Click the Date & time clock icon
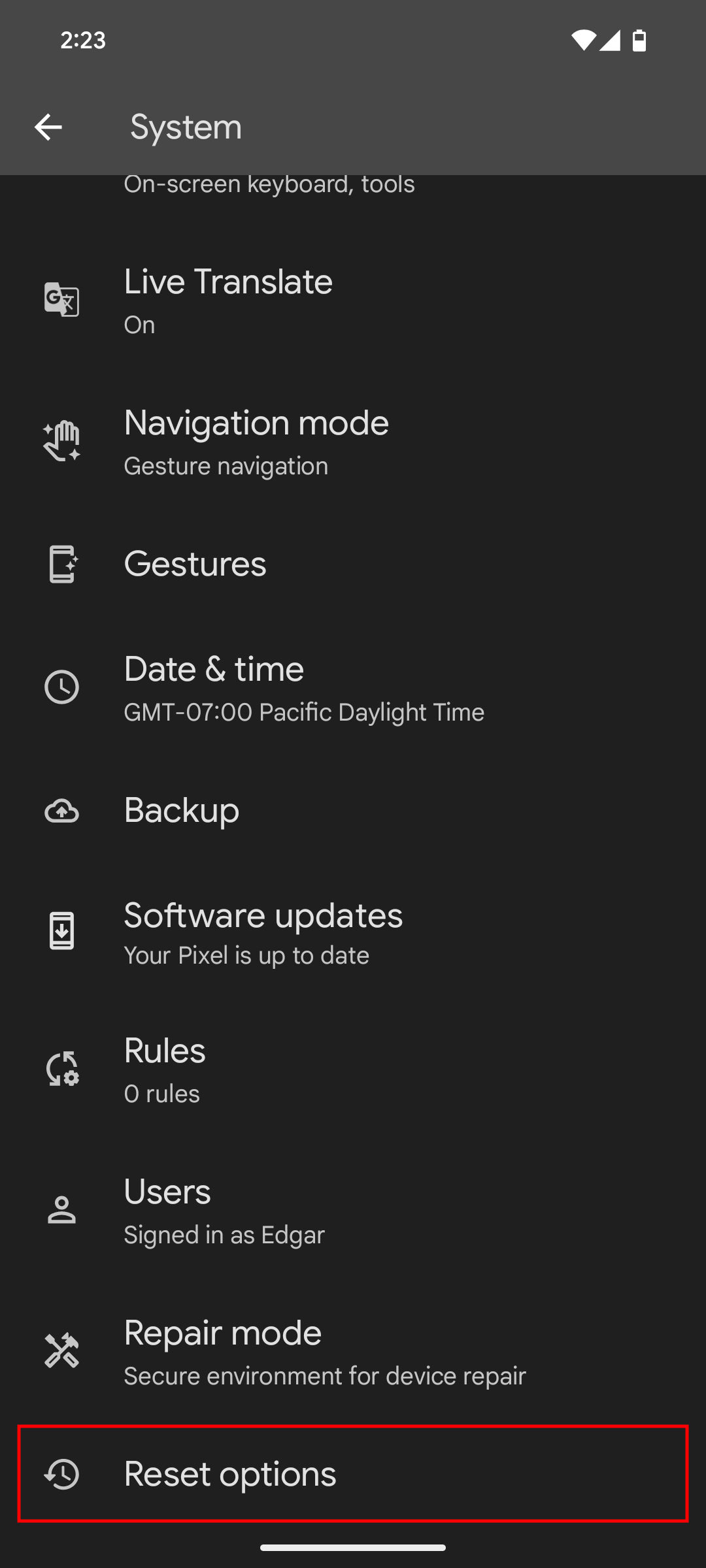The height and width of the screenshot is (1568, 706). click(x=62, y=686)
